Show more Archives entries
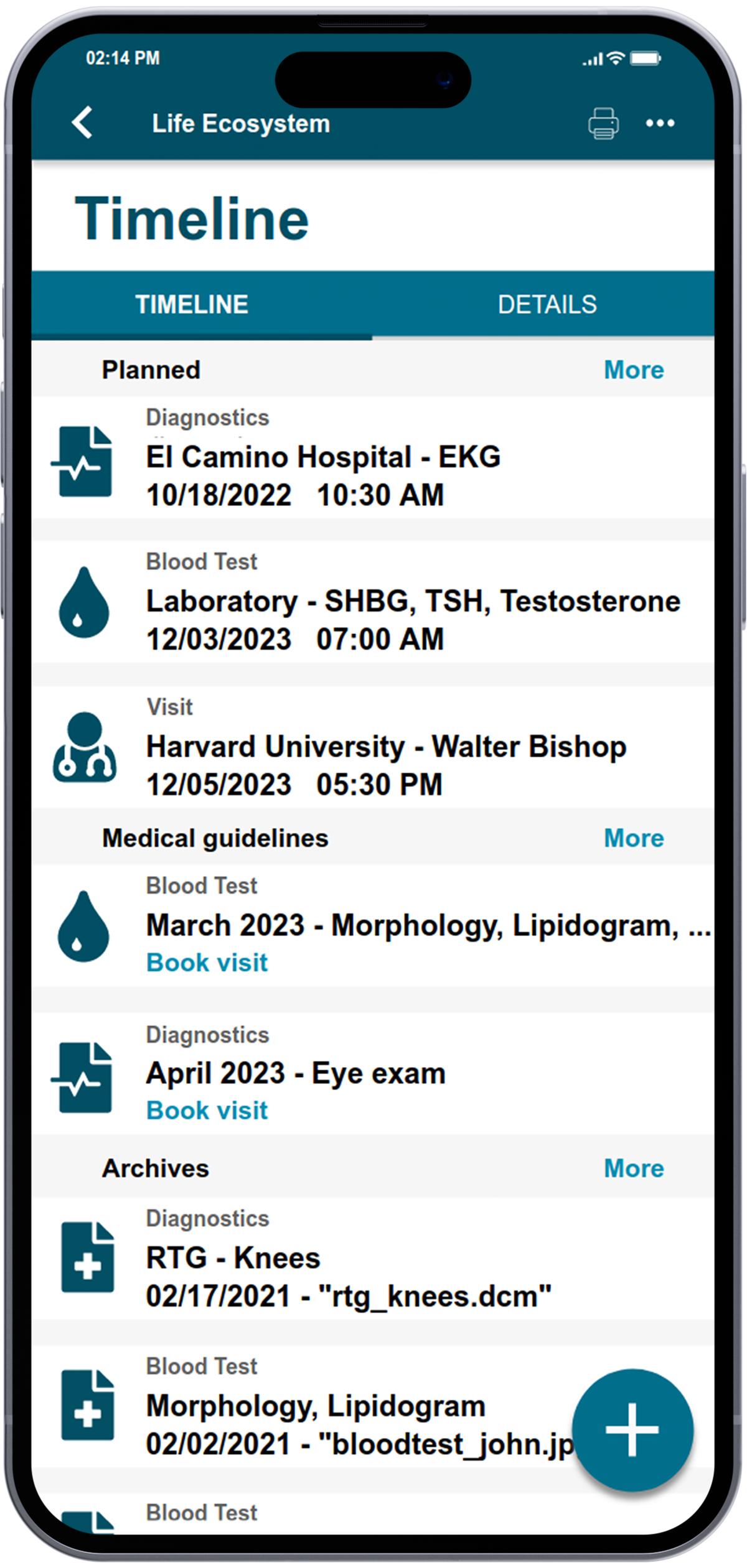This screenshot has width=747, height=1568. [634, 1168]
